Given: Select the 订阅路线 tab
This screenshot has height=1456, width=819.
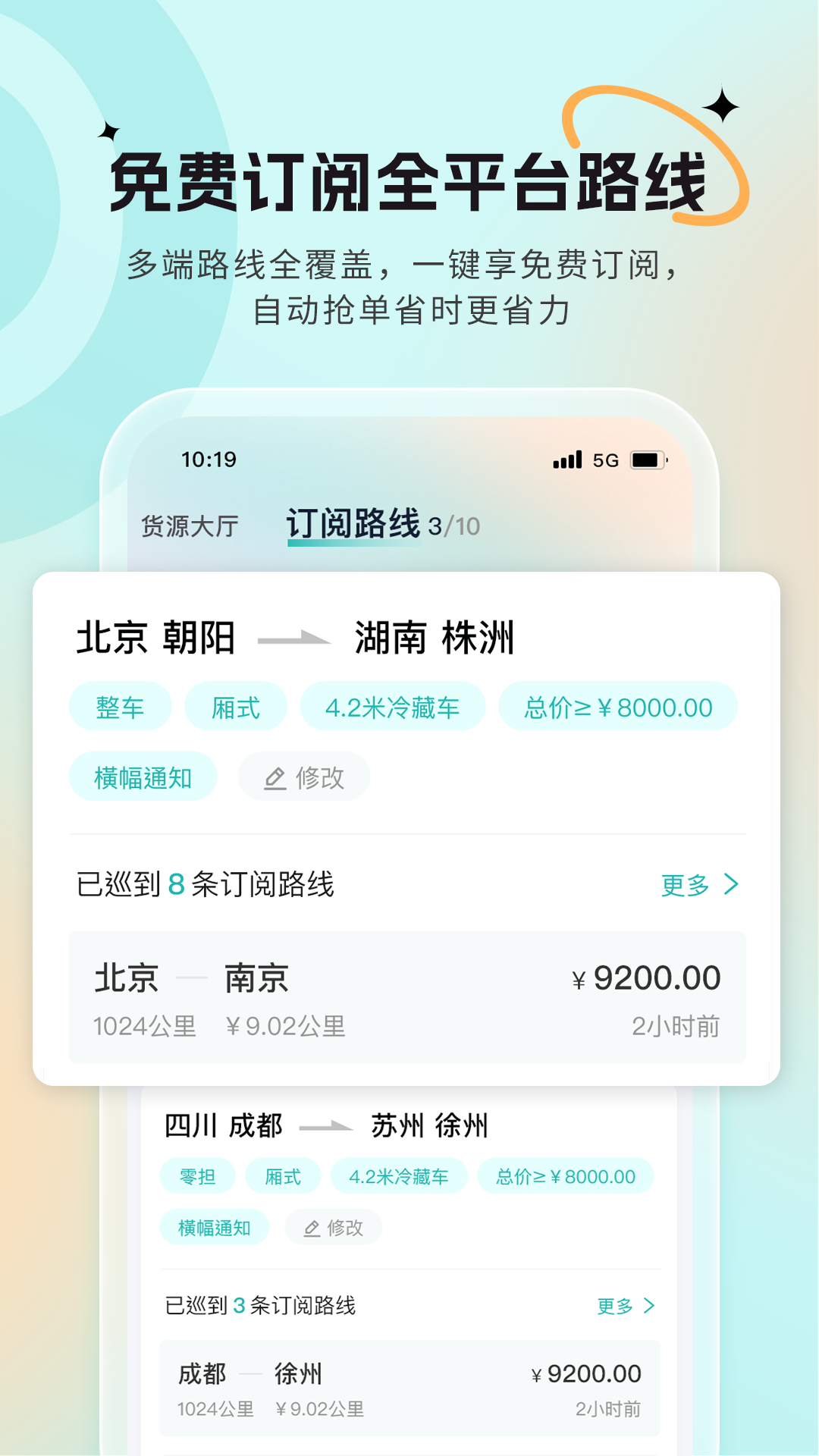Looking at the screenshot, I should click(x=353, y=520).
